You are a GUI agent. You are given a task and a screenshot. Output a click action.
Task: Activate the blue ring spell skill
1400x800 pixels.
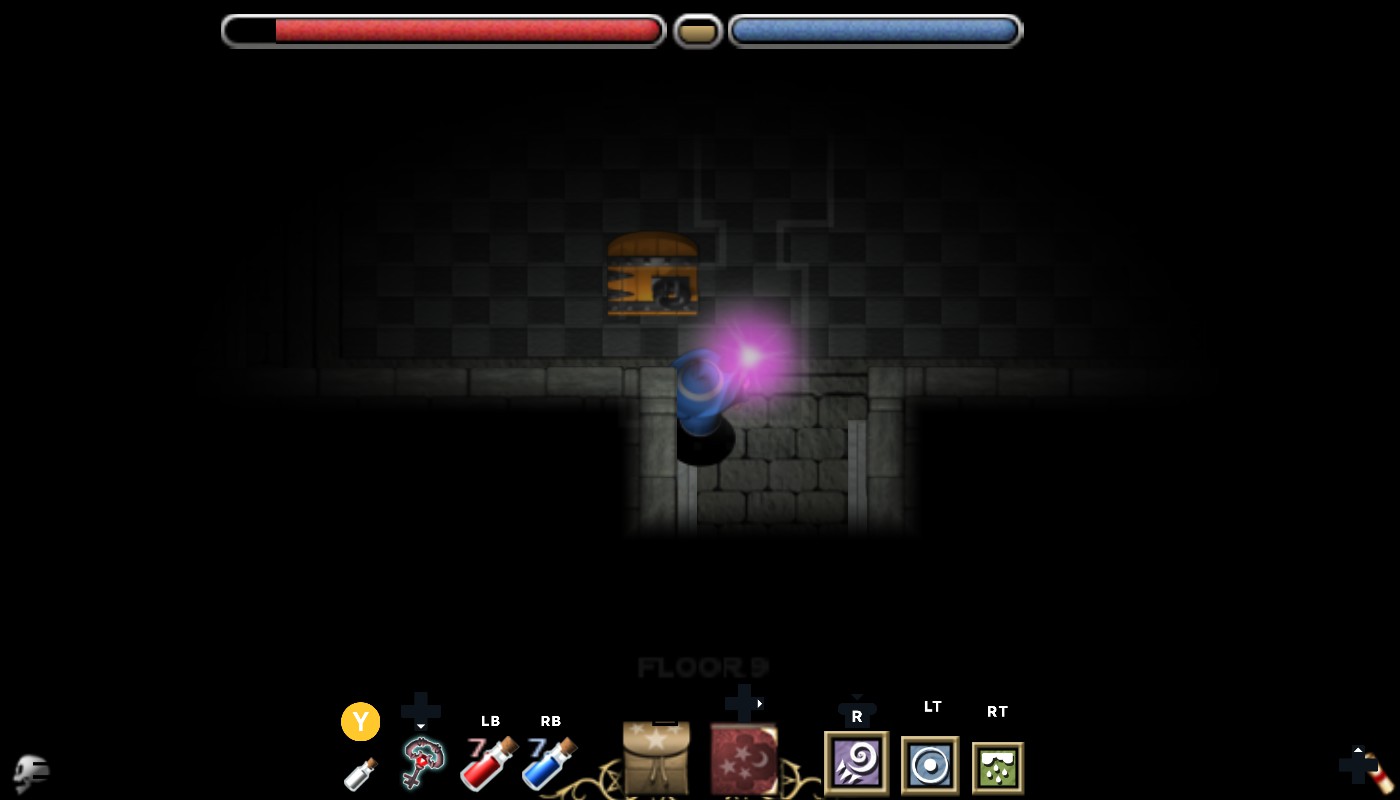pos(930,766)
